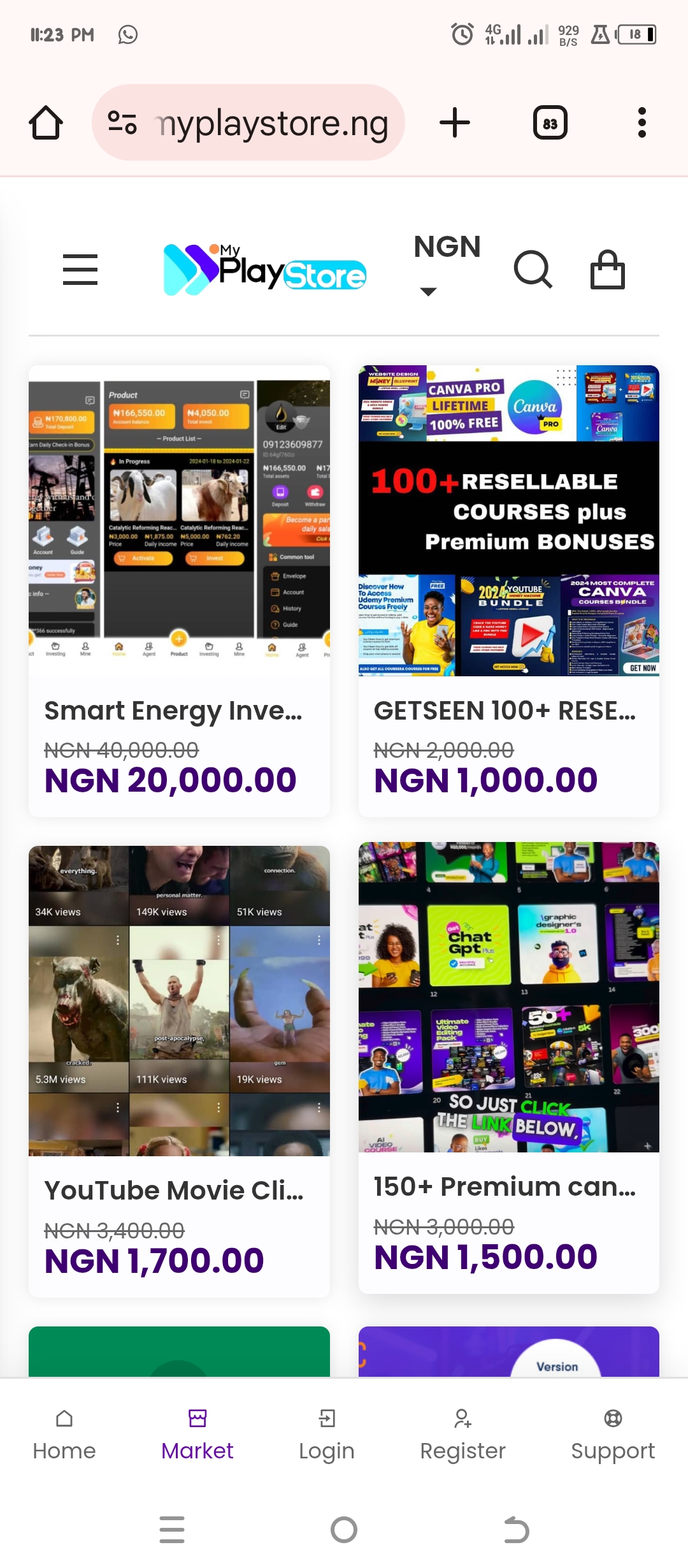
Task: Go back with system back button
Action: tap(516, 1529)
